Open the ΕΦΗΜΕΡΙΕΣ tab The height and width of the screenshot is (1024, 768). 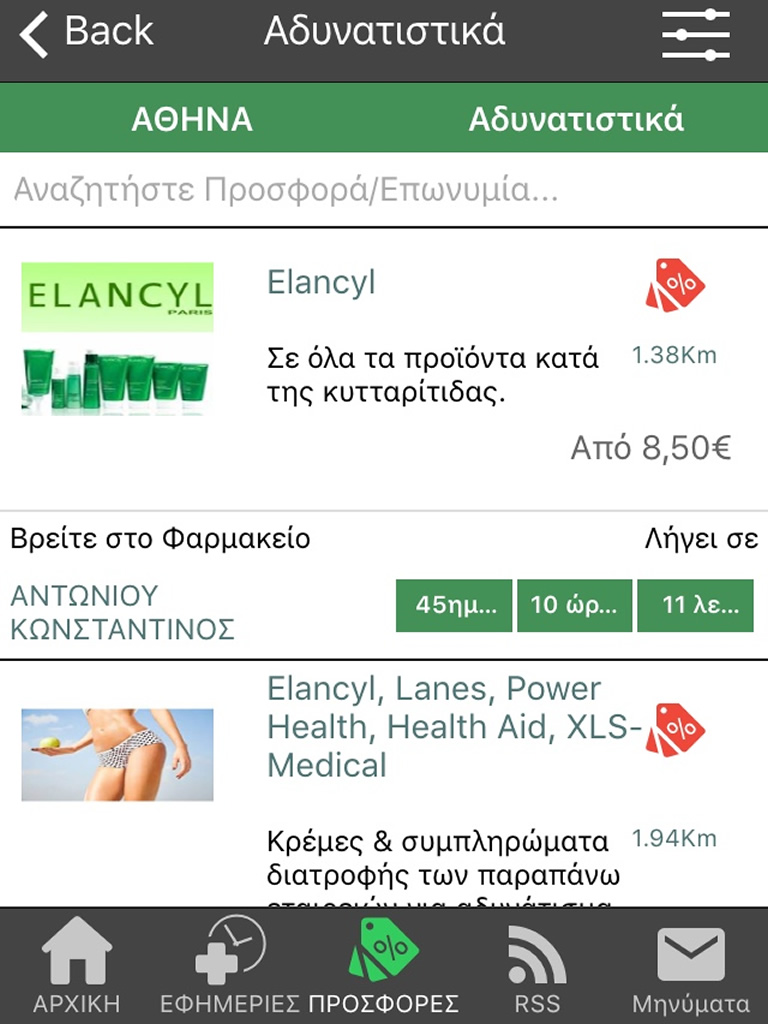pyautogui.click(x=230, y=966)
